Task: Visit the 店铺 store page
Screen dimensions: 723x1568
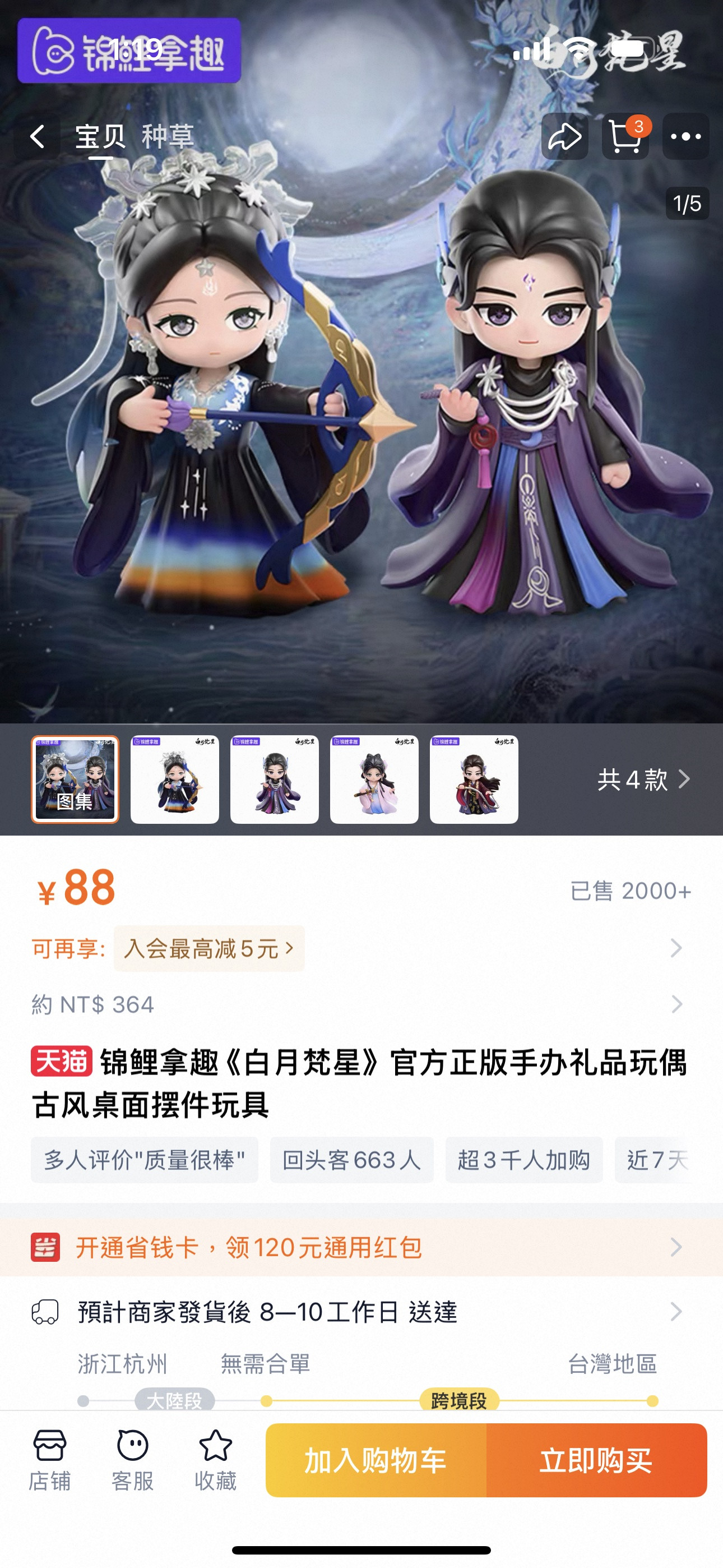Action: [50, 1460]
